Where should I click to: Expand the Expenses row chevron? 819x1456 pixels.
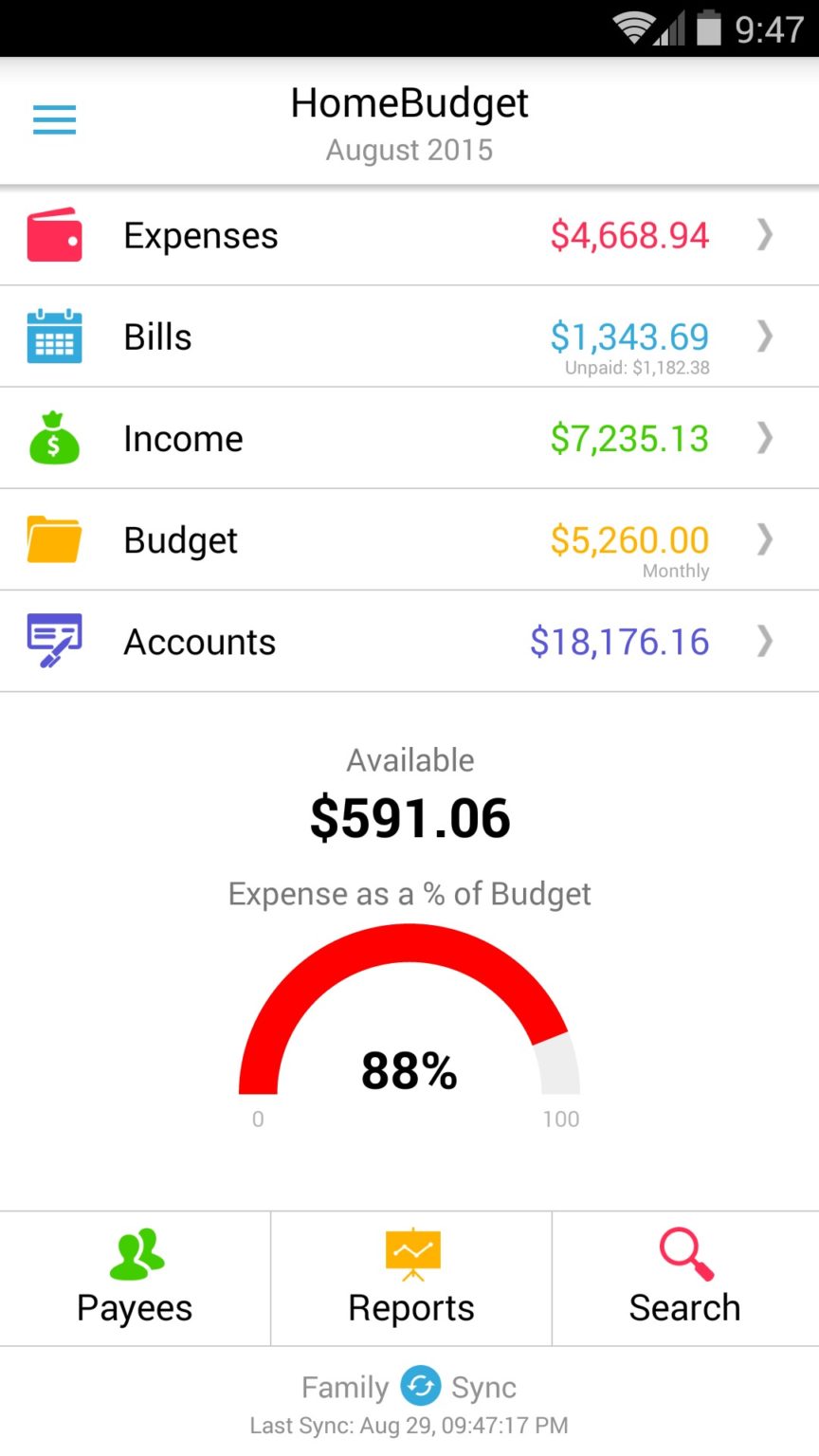[764, 234]
